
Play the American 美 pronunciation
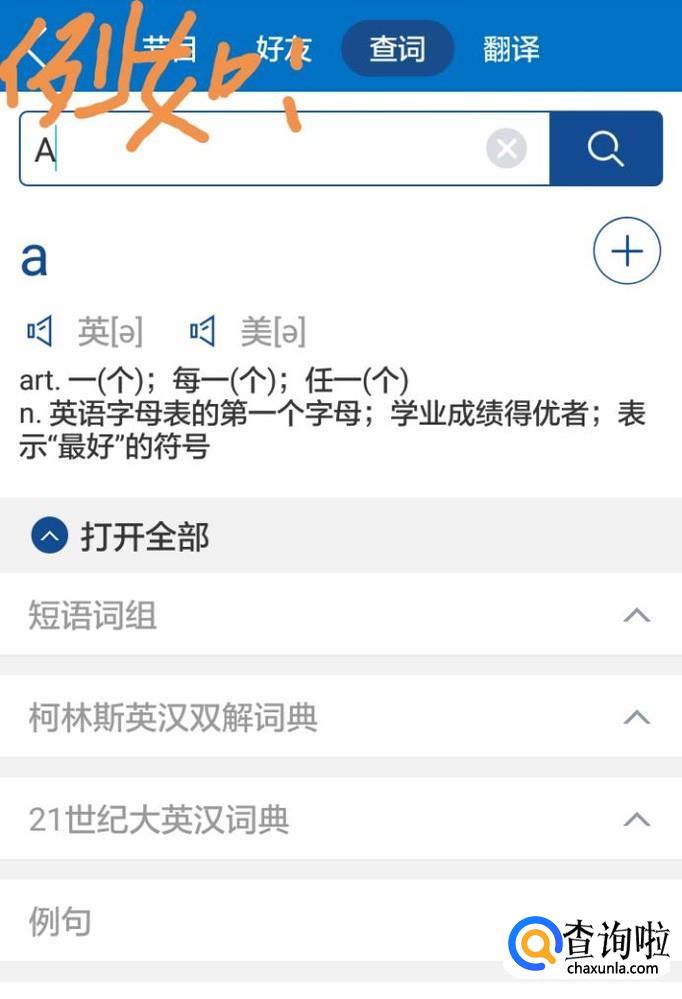tap(203, 331)
